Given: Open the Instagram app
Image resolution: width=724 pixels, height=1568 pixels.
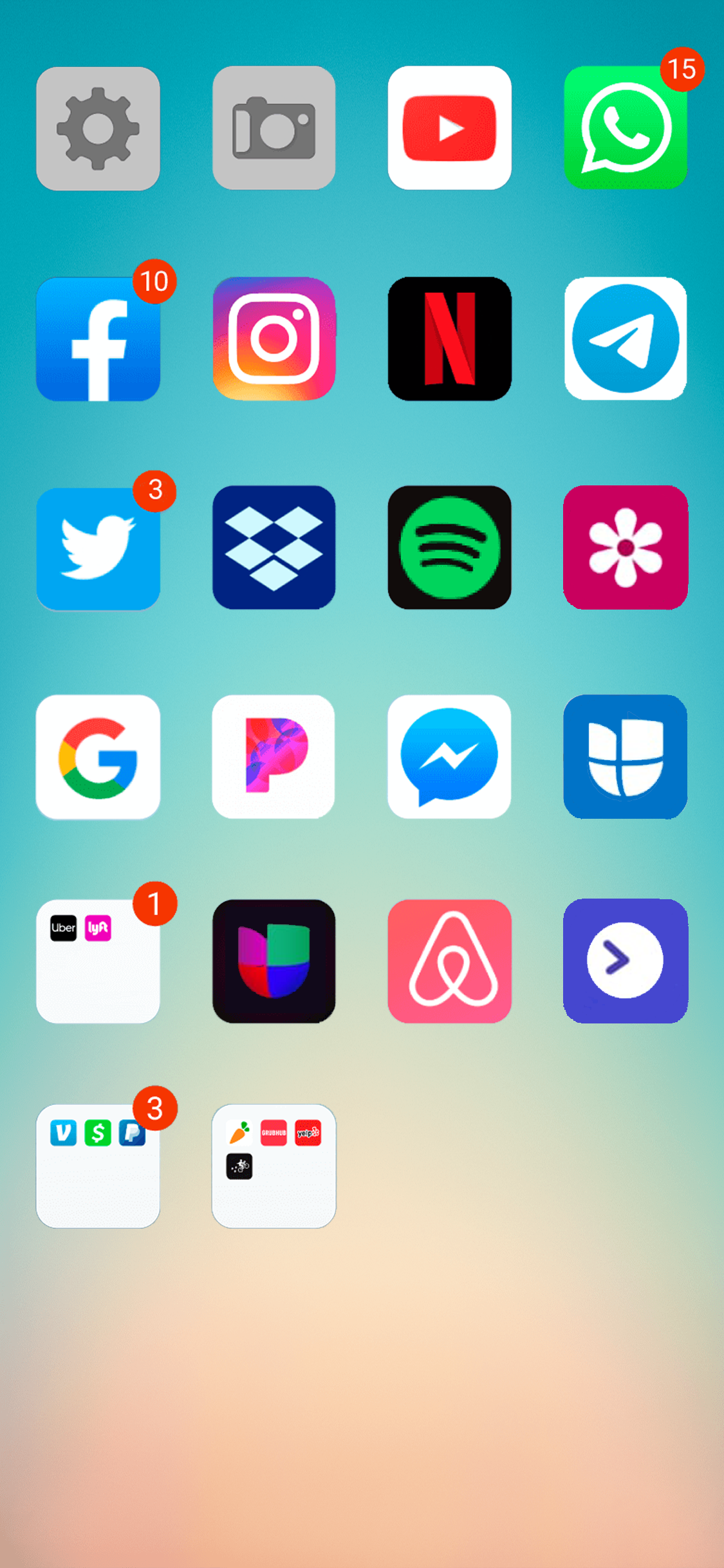Looking at the screenshot, I should [x=274, y=339].
